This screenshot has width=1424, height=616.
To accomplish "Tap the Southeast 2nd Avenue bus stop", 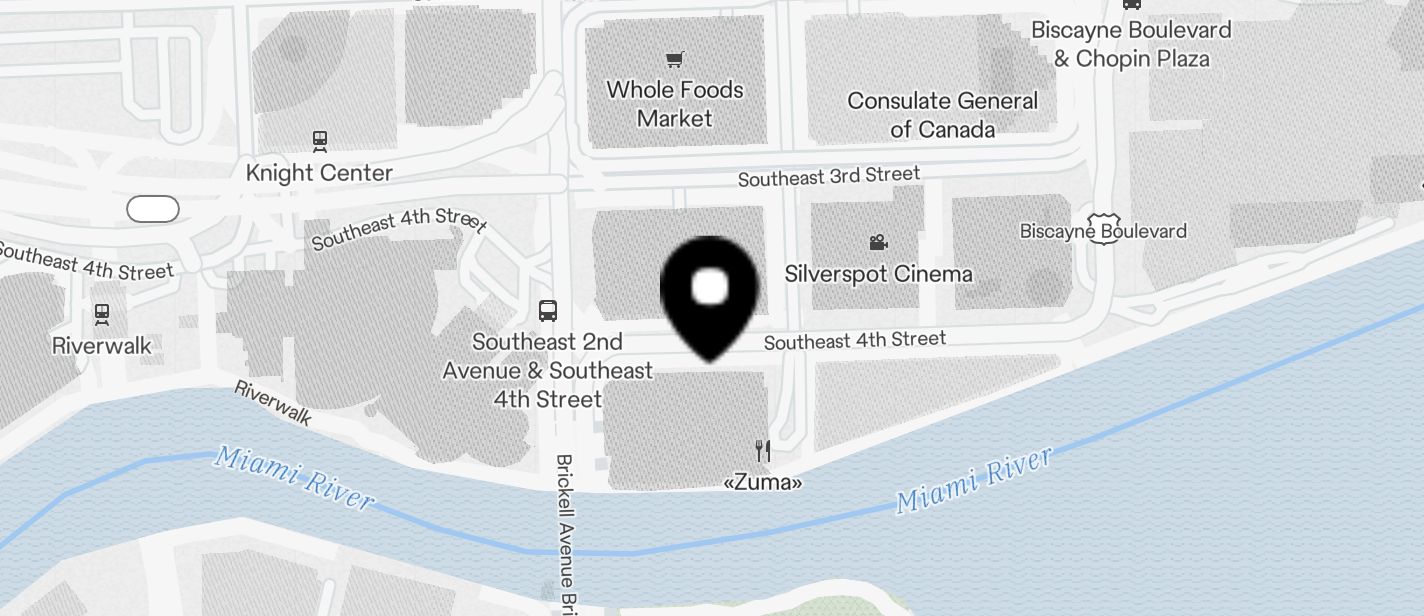I will pyautogui.click(x=548, y=310).
